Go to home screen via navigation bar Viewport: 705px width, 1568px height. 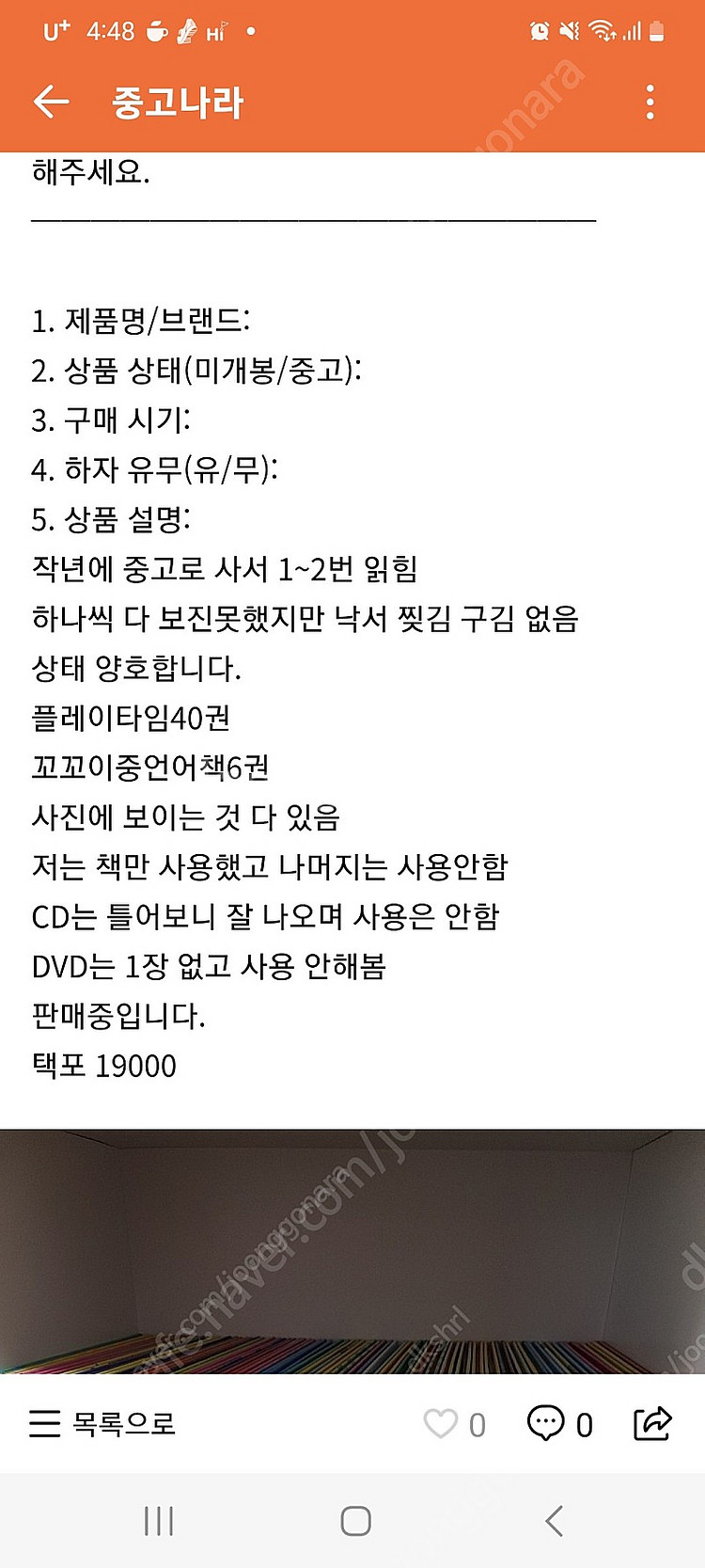(x=355, y=1521)
